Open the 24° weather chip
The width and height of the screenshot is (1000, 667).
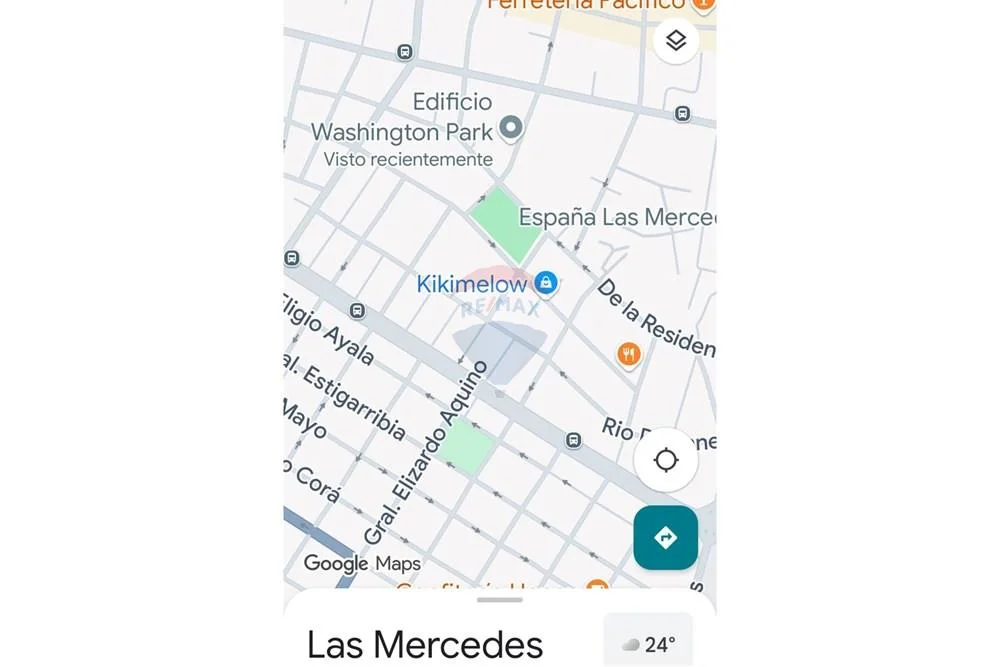(x=648, y=644)
